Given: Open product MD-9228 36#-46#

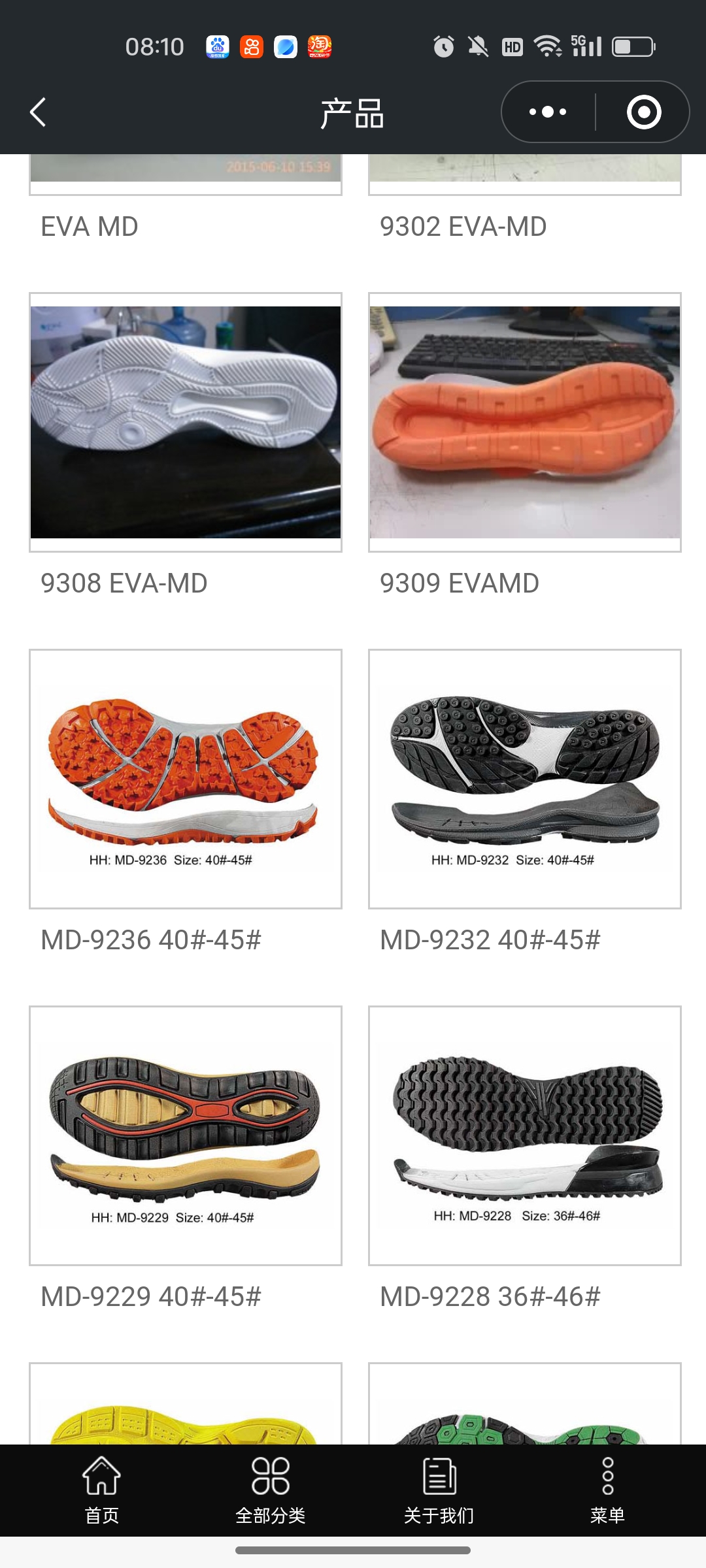Looking at the screenshot, I should tap(525, 1135).
